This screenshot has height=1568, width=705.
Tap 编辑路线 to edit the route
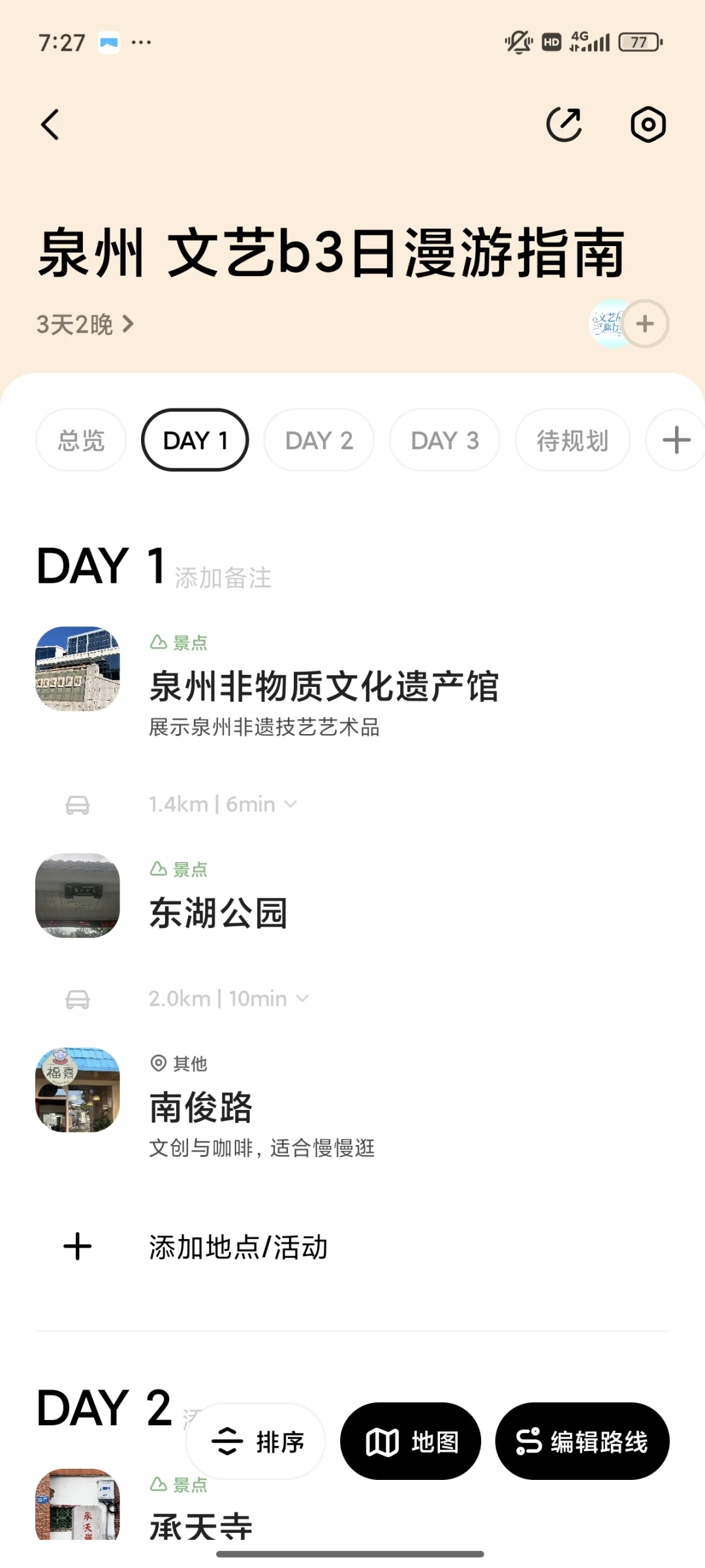tap(582, 1441)
